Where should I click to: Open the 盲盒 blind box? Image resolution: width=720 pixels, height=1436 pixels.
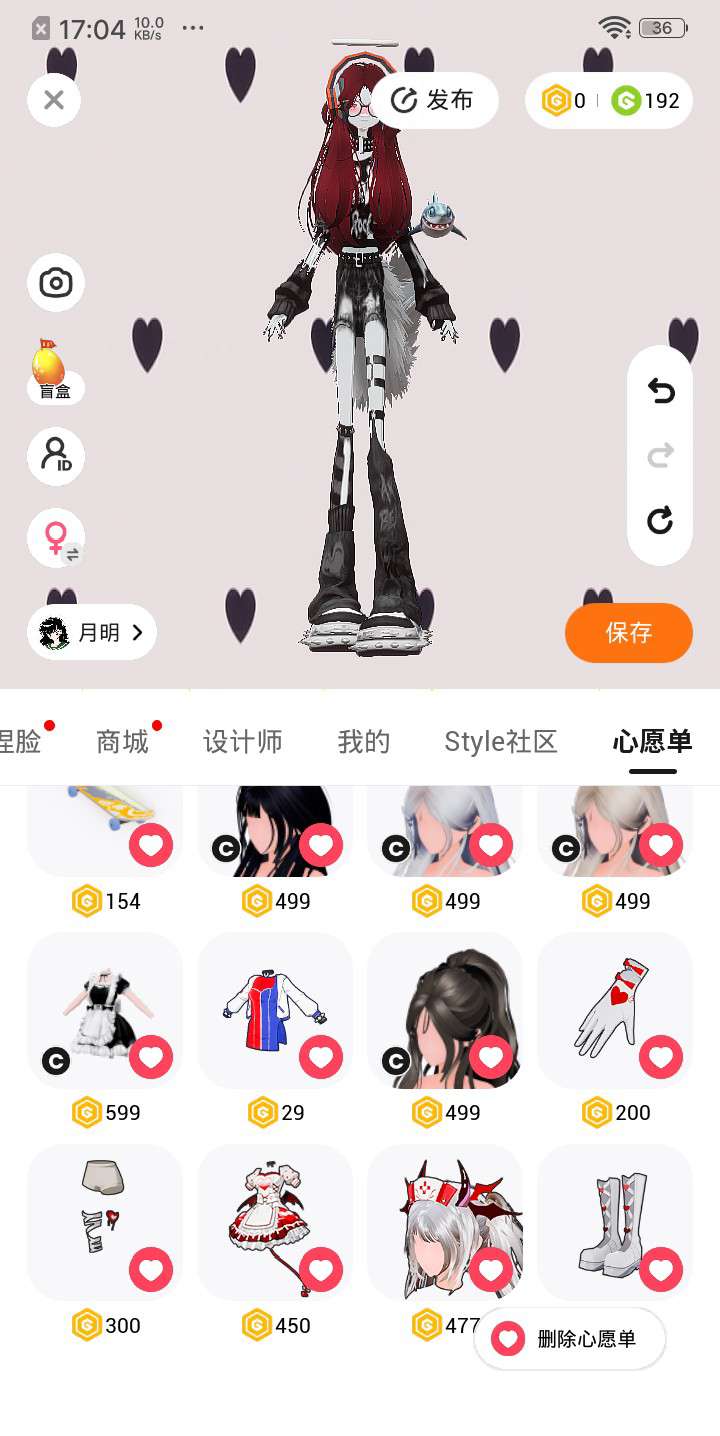[x=55, y=371]
